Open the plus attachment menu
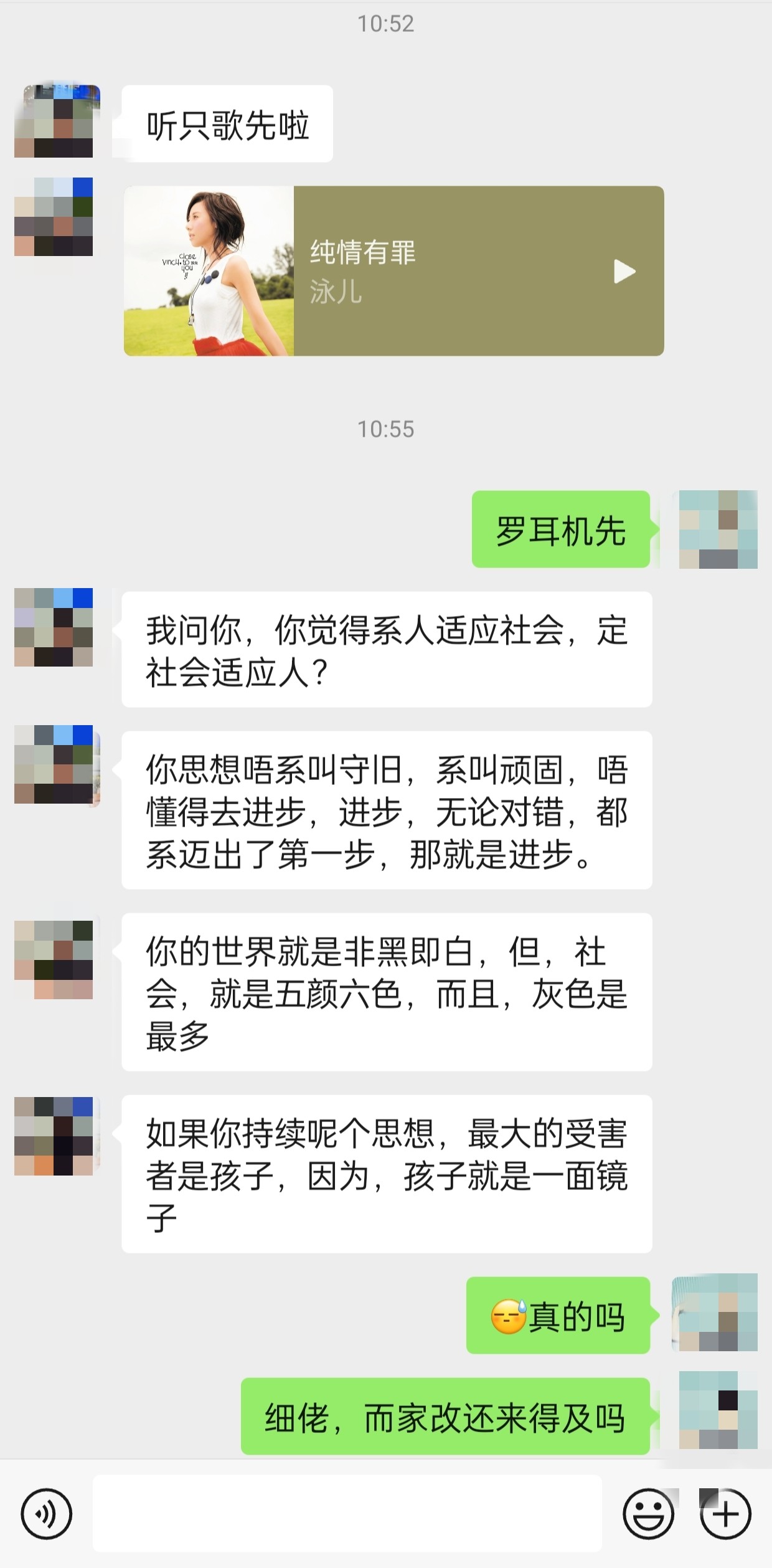Viewport: 772px width, 1568px height. (725, 1514)
